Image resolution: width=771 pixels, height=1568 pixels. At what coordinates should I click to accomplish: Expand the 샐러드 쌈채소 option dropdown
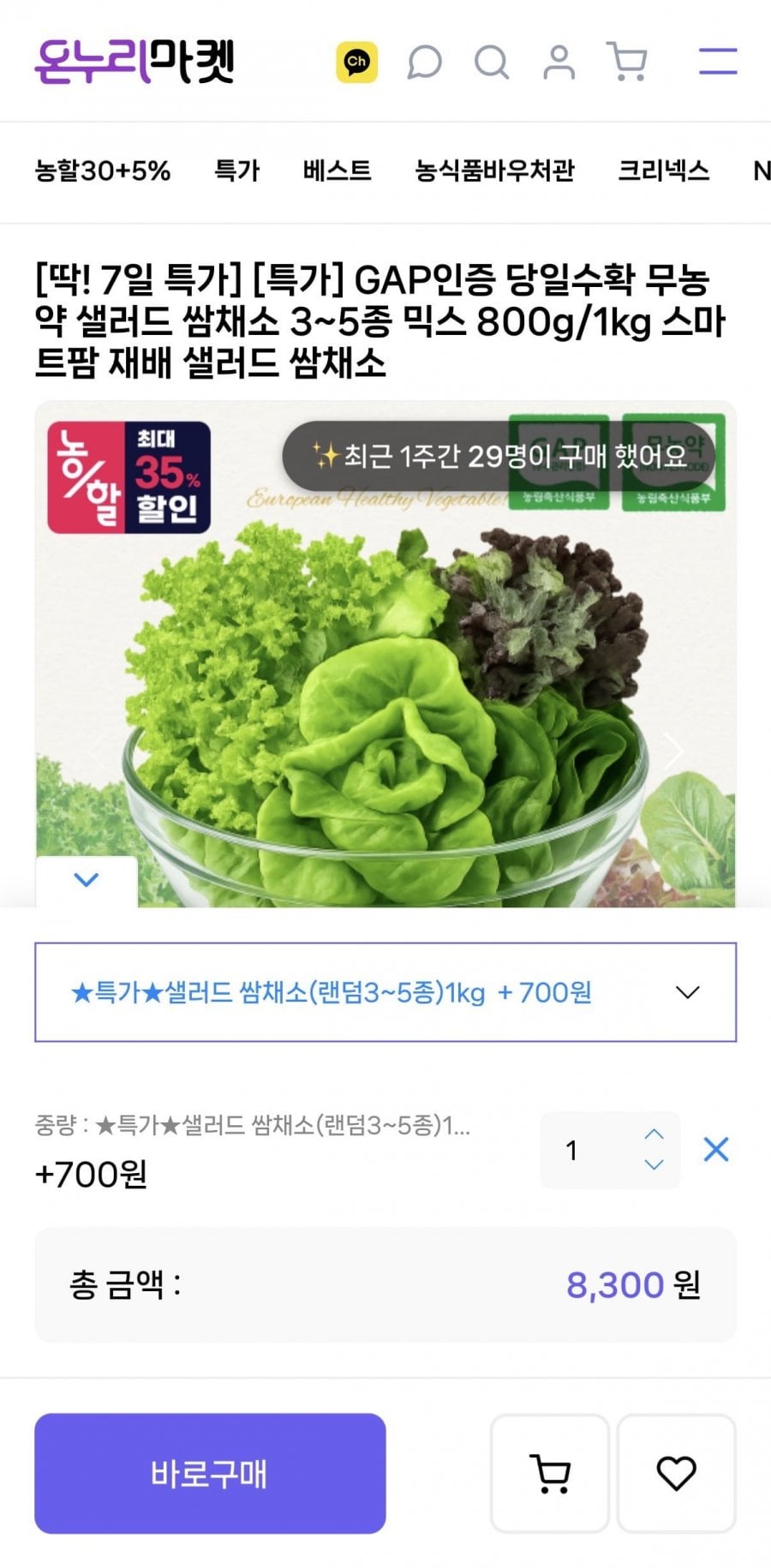pos(385,992)
